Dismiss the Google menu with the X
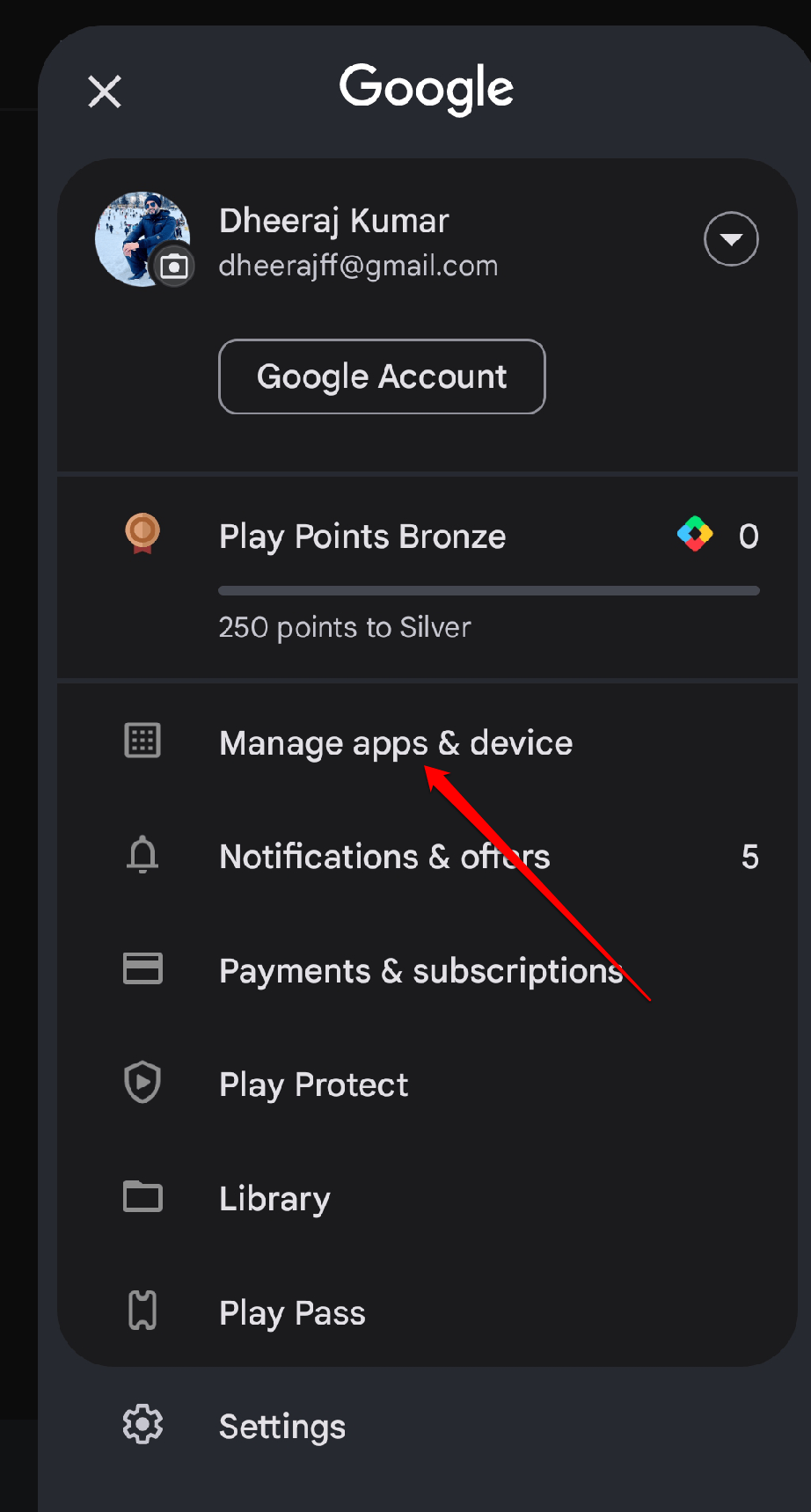Viewport: 811px width, 1512px height. tap(103, 91)
